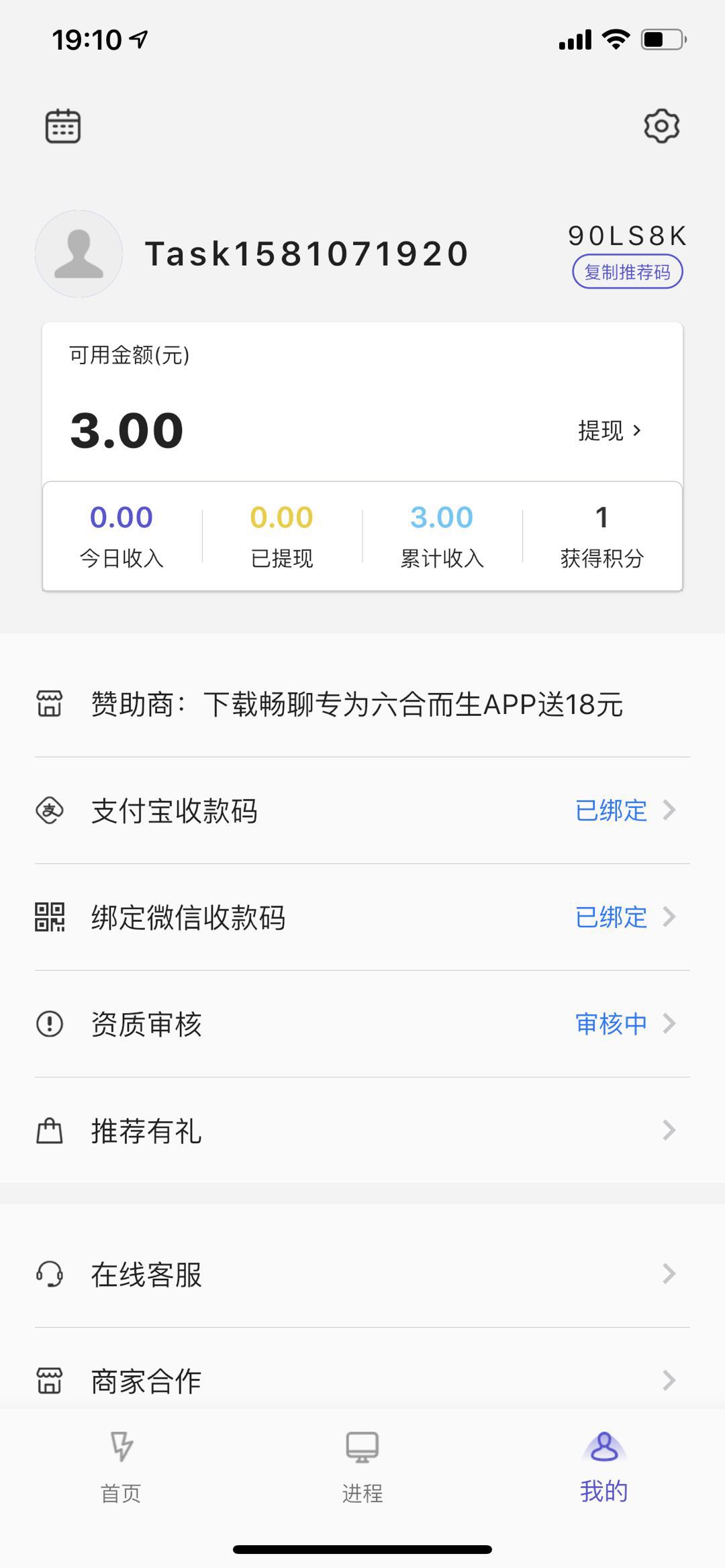
Task: Click the headset icon beside 在线客服
Action: tap(50, 1275)
